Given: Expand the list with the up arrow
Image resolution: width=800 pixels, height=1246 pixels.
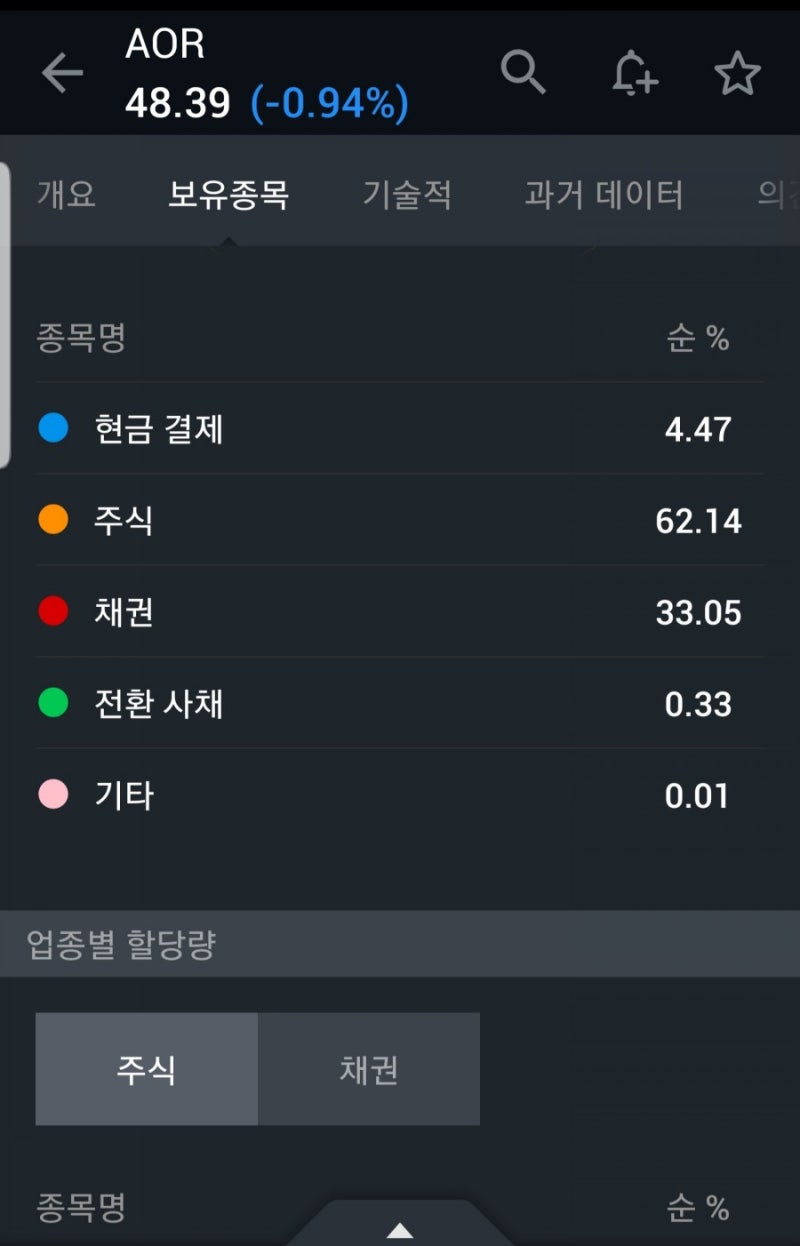Looking at the screenshot, I should click(400, 1231).
